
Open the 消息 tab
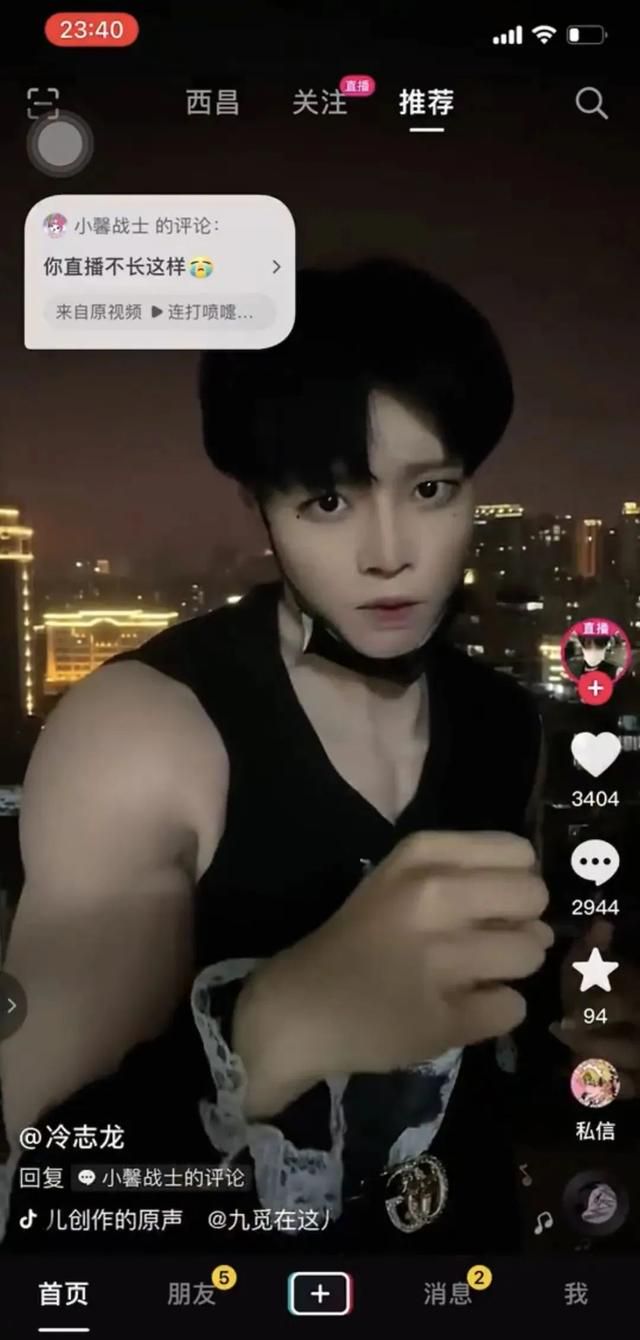click(x=447, y=1294)
